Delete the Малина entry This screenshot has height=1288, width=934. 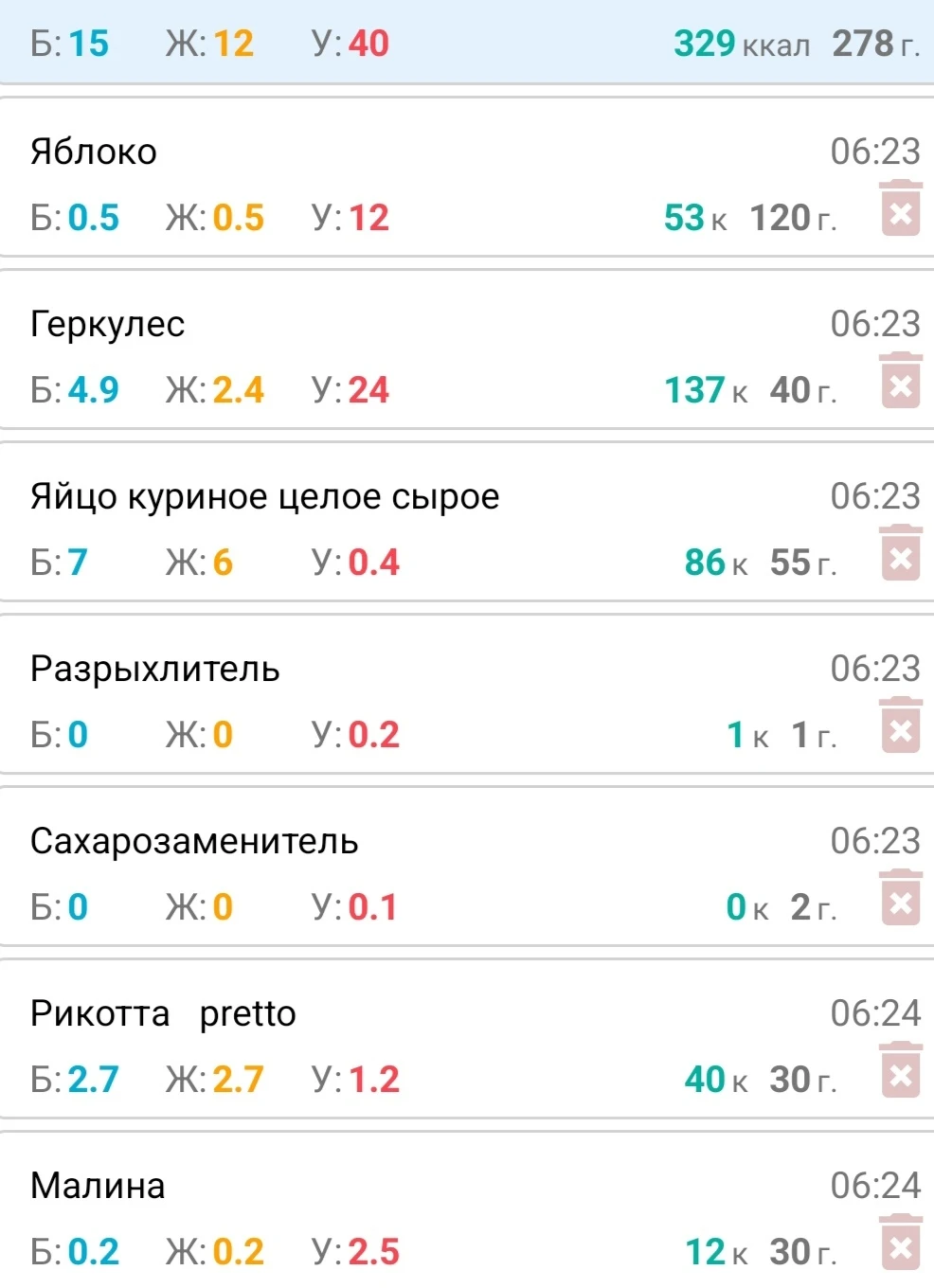coord(900,1243)
